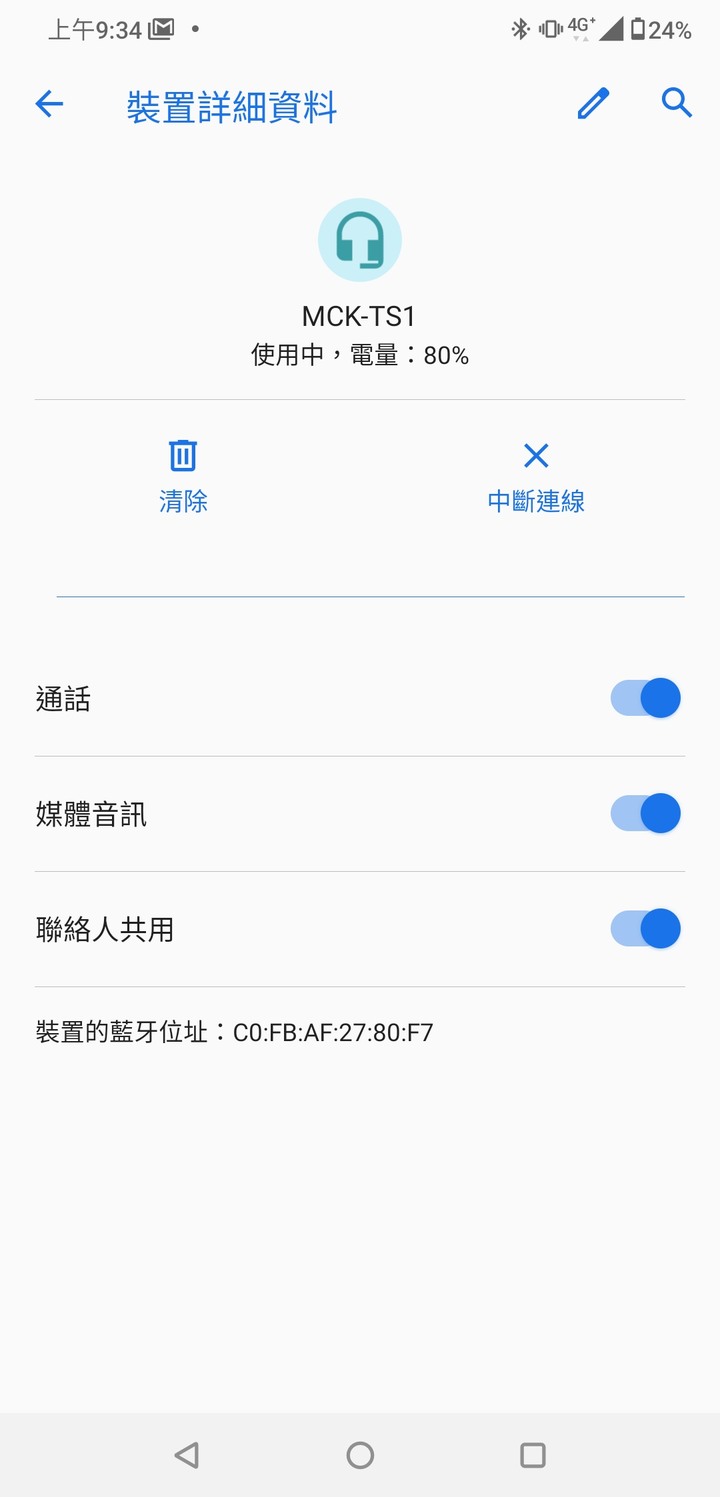Open recent apps with the square button
The width and height of the screenshot is (720, 1497).
coord(533,1455)
